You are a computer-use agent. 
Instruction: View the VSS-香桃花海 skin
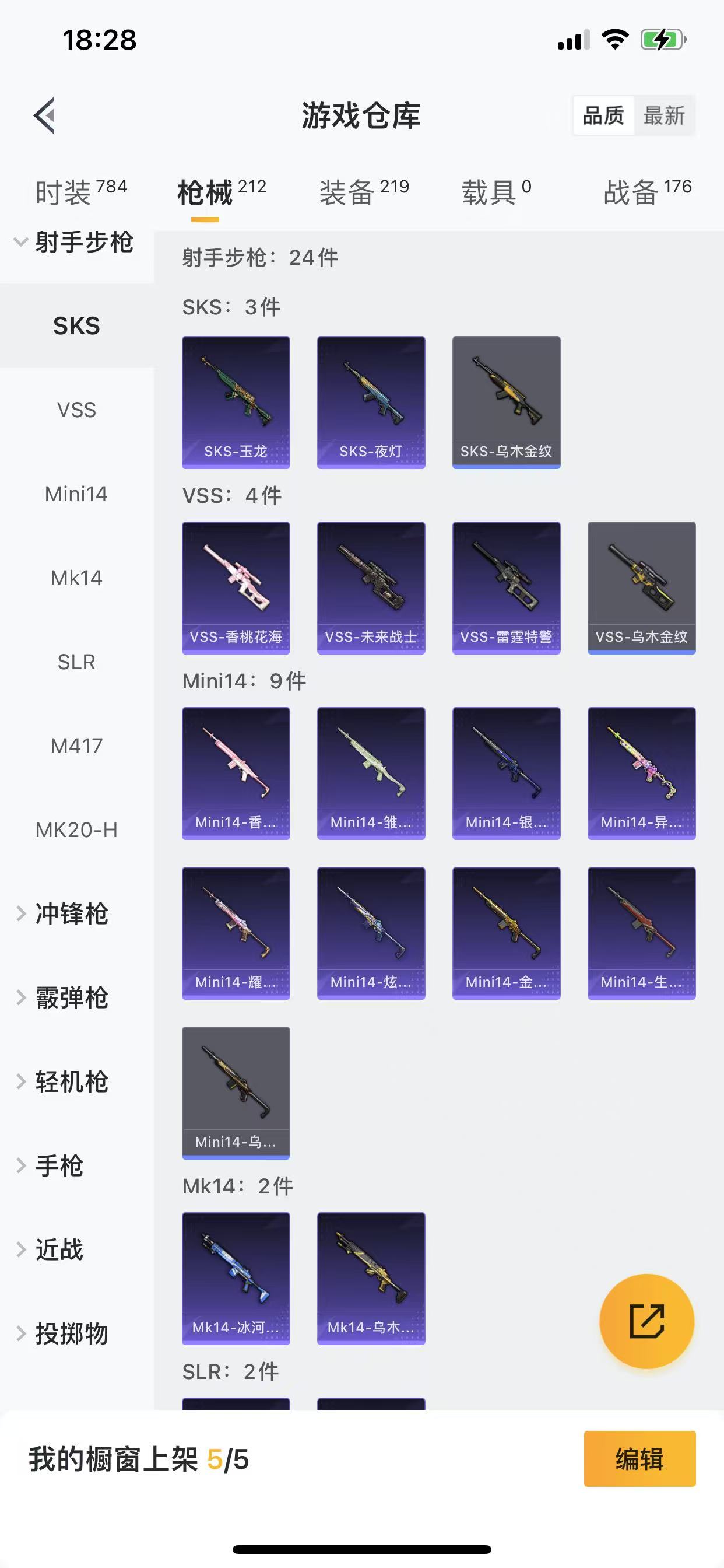[236, 587]
